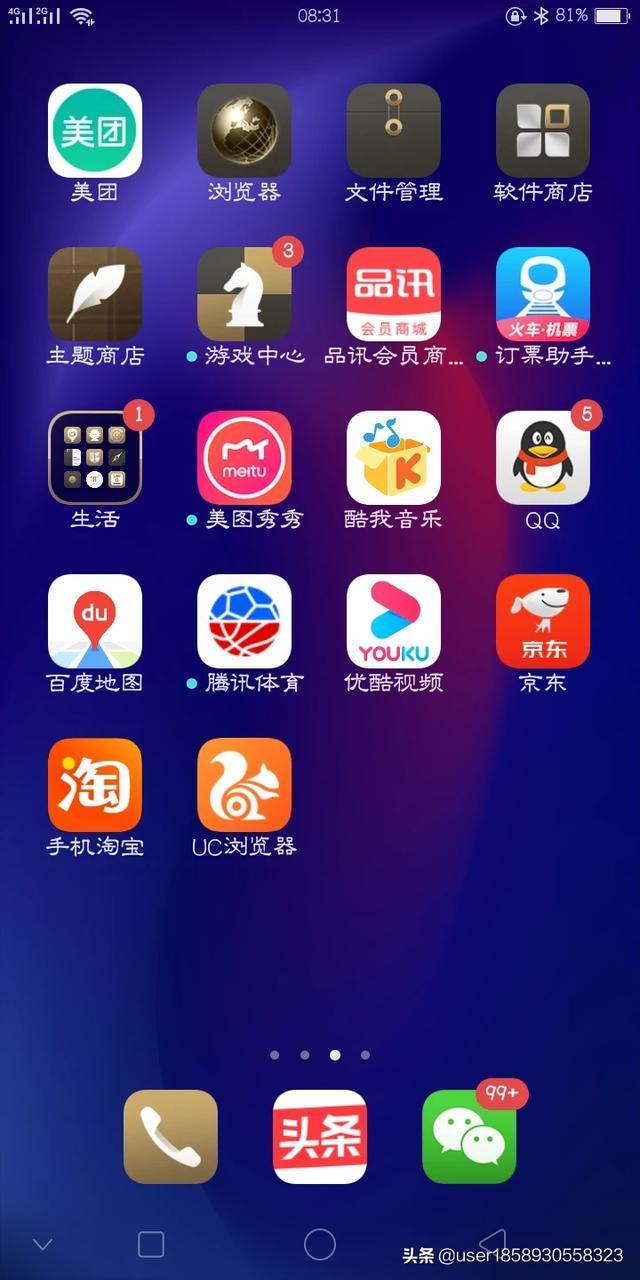The image size is (640, 1280).
Task: Launch 美图秀秀 photo editor
Action: point(244,458)
